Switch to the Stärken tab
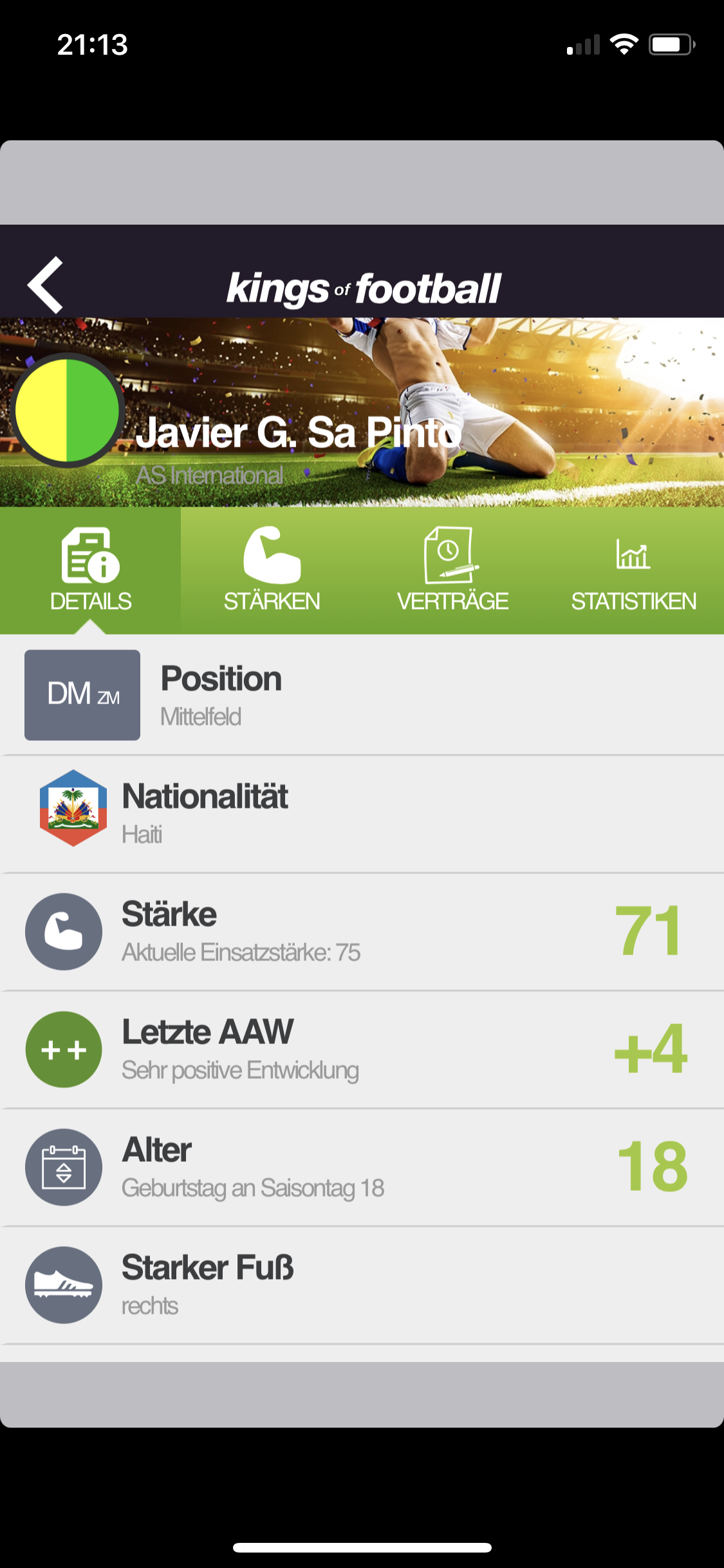The width and height of the screenshot is (724, 1568). coord(272,570)
